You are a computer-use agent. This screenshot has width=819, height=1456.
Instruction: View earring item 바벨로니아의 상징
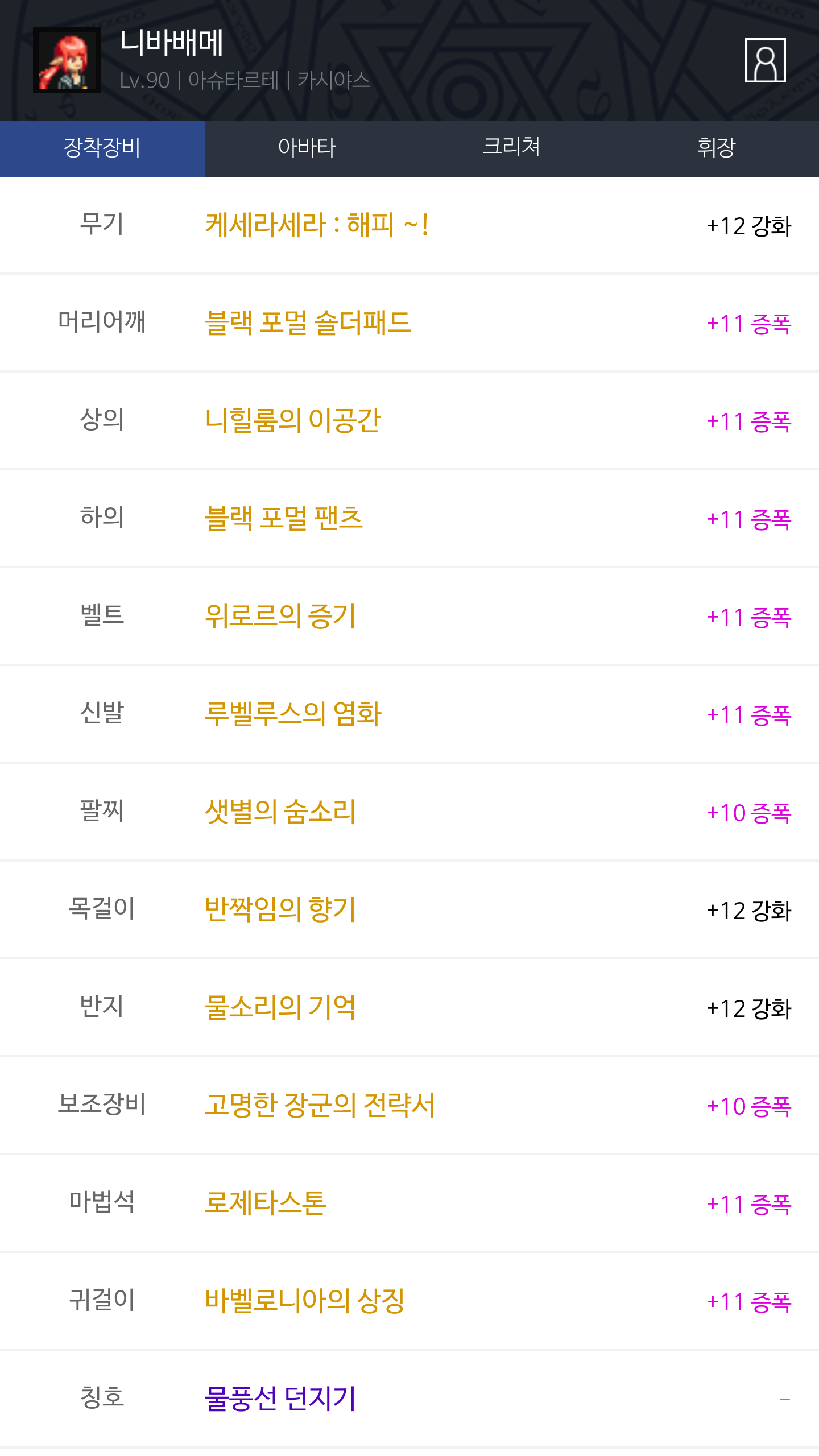(304, 1301)
